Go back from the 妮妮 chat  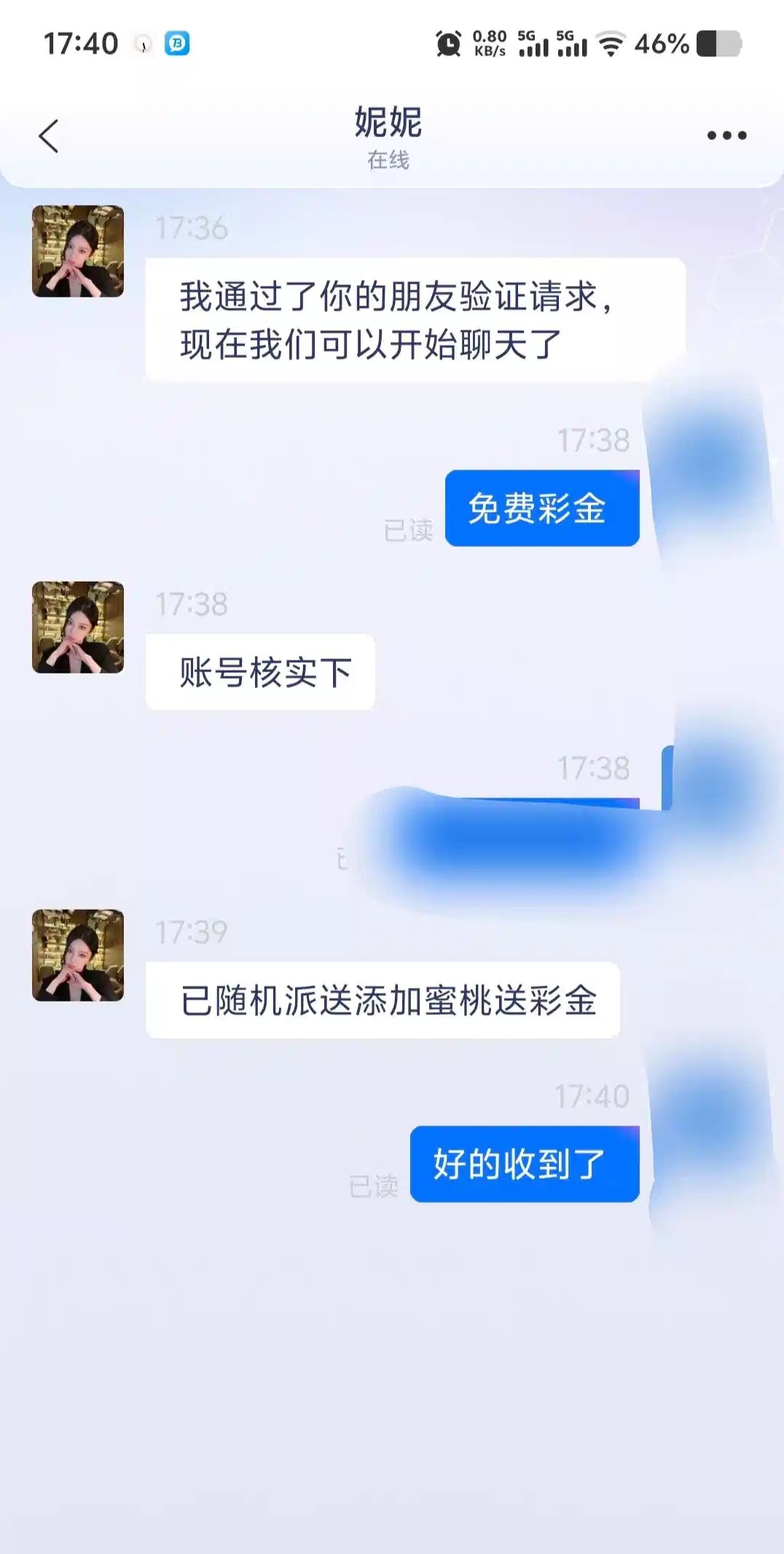pos(48,136)
